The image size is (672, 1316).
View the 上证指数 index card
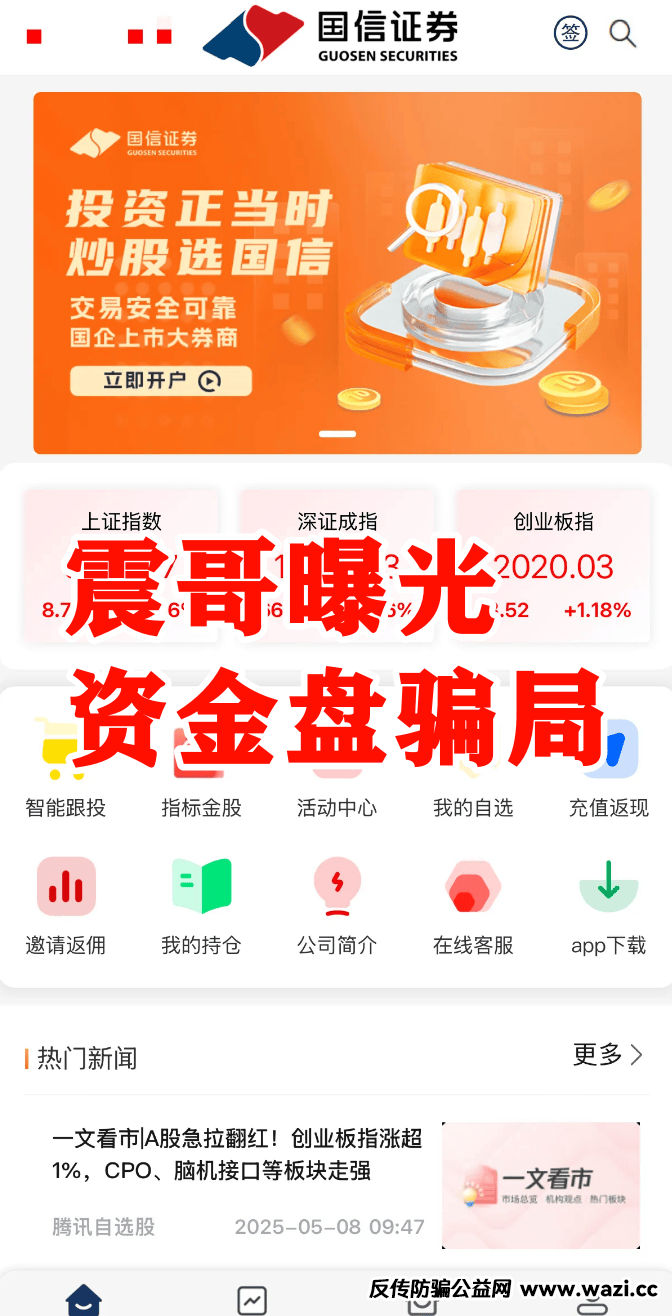(121, 566)
